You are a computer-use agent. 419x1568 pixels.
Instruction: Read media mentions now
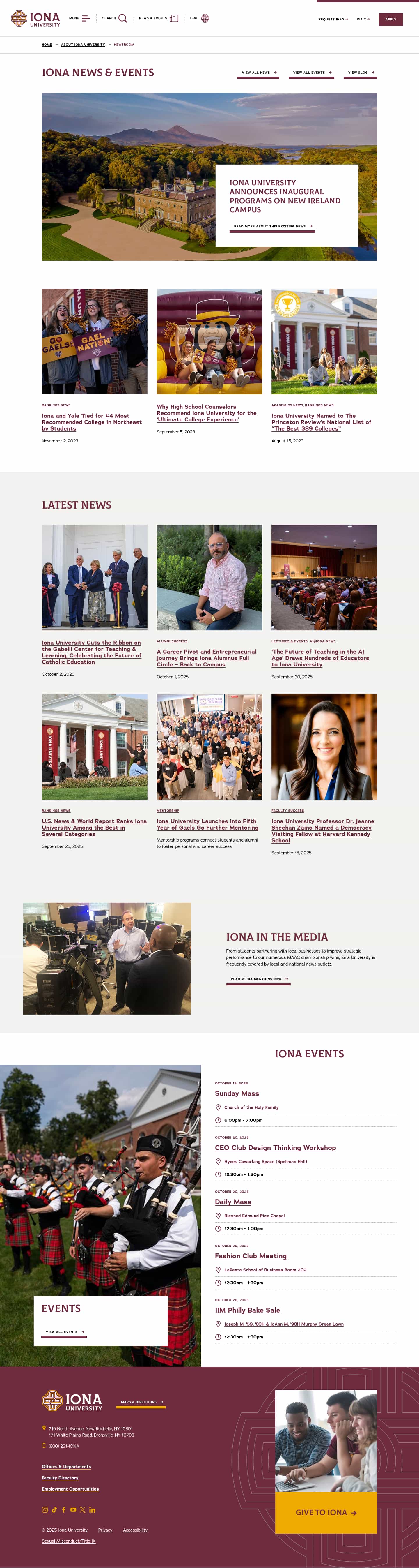258,979
